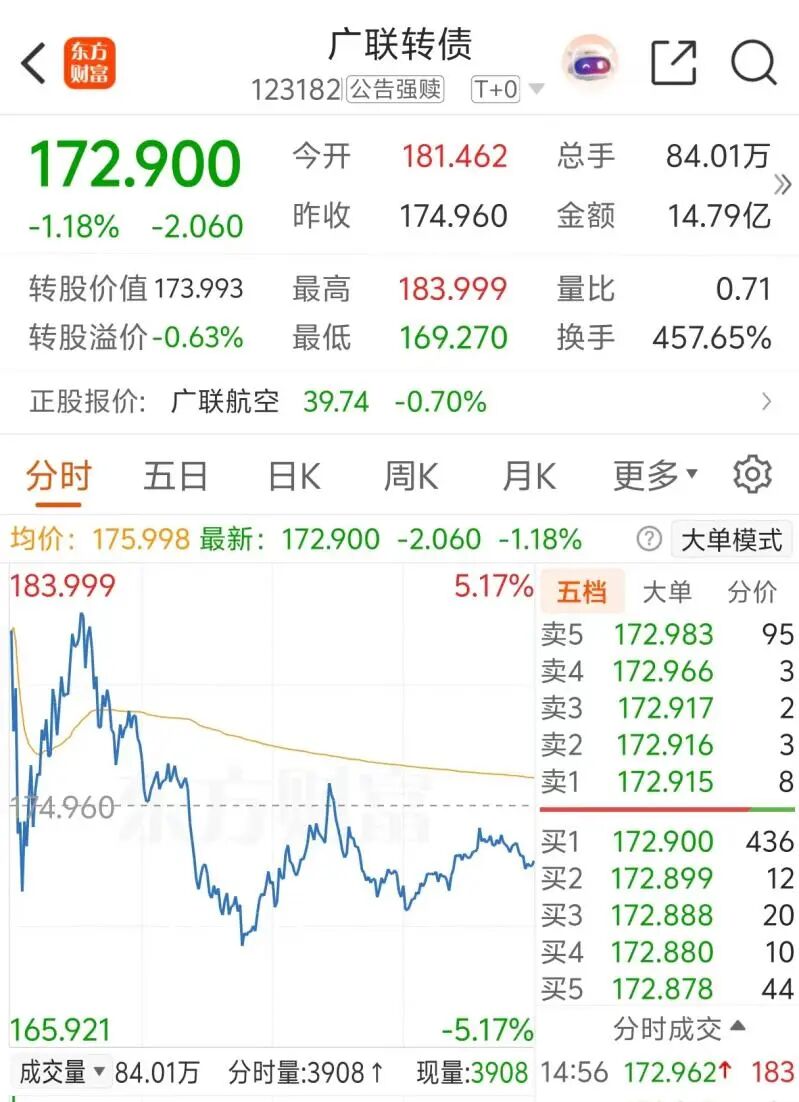Switch to the 五日 chart tab
Screen dimensions: 799x1102
174,476
